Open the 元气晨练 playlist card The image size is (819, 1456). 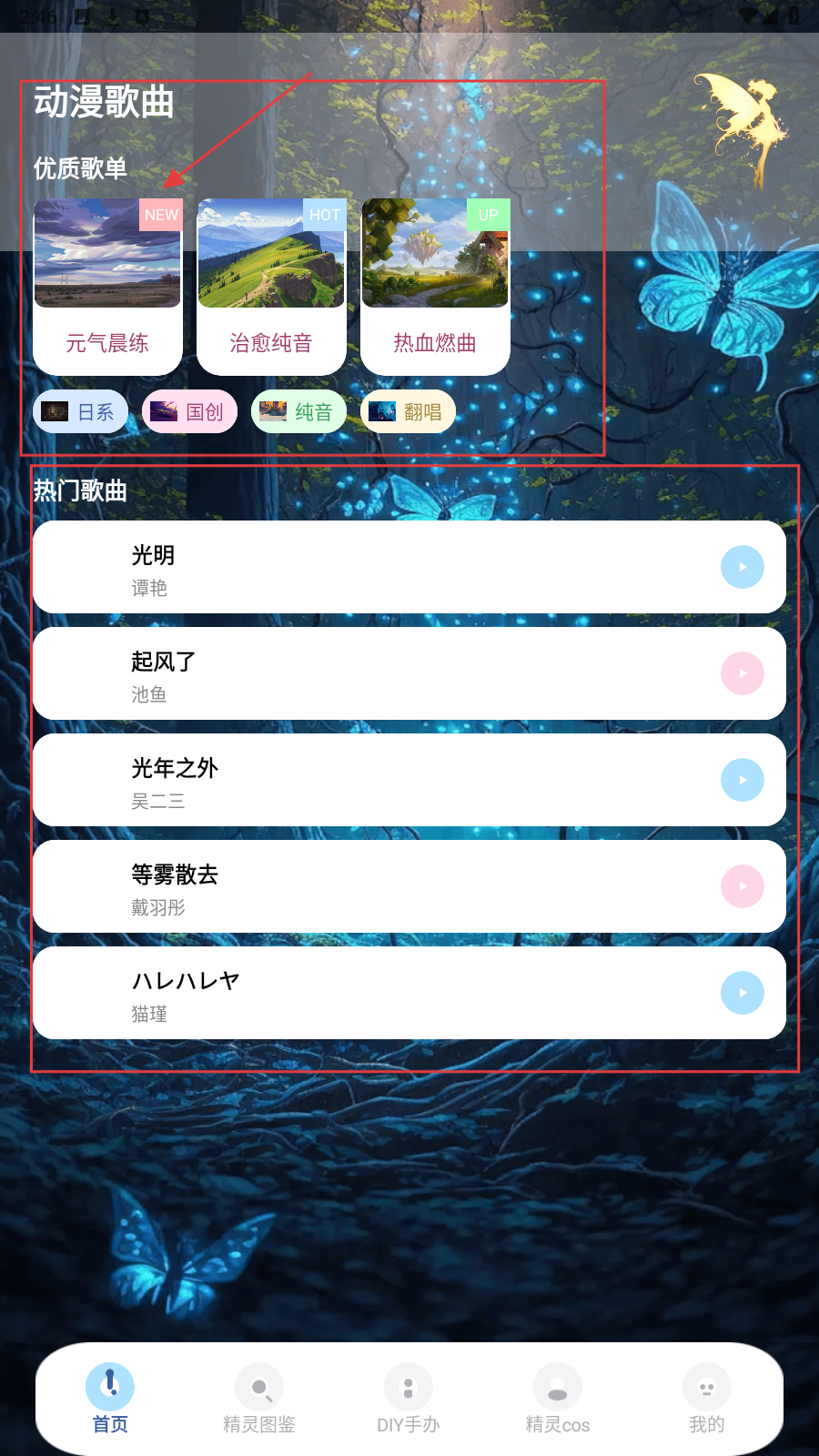pos(107,286)
